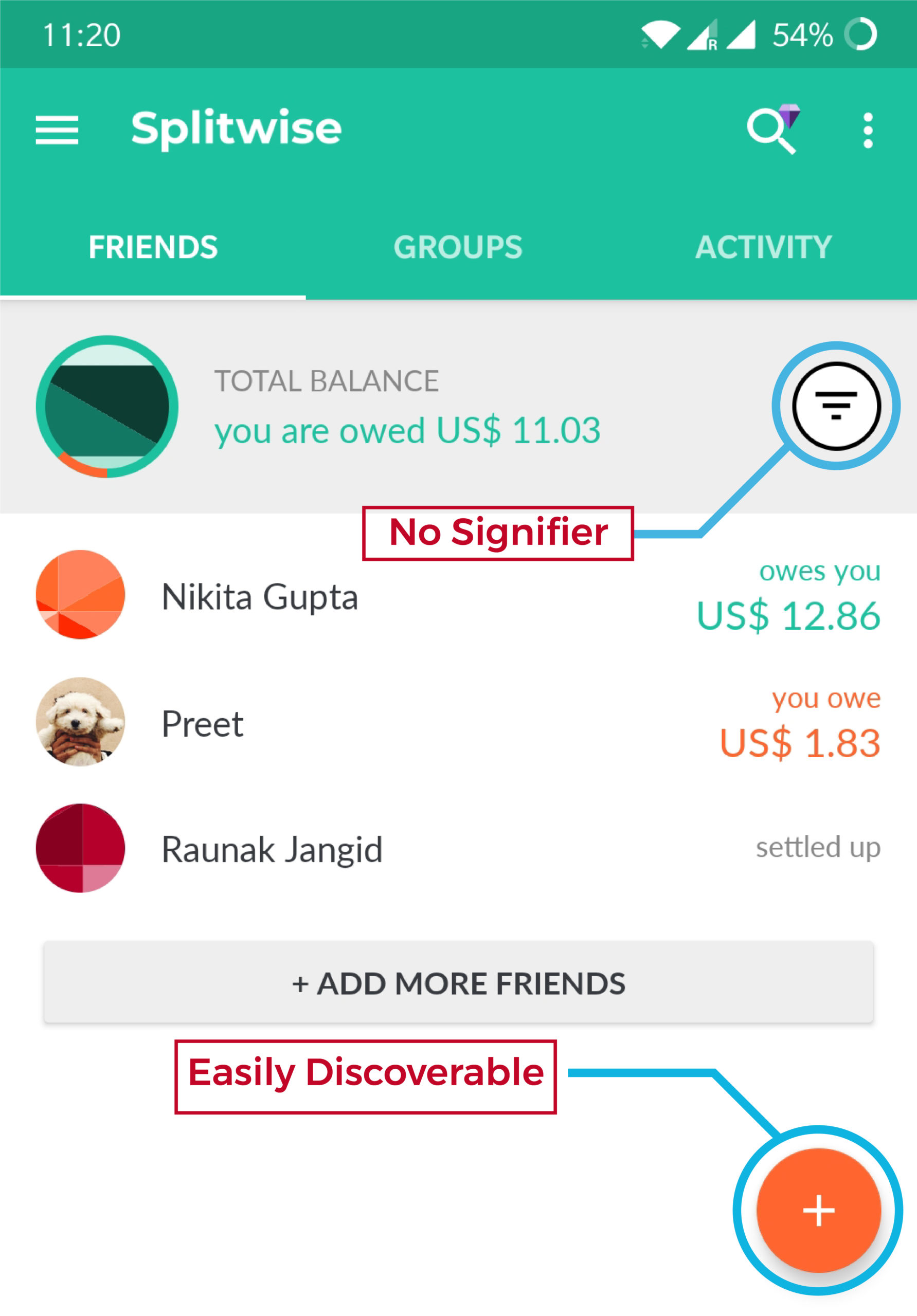Switch to the GROUPS tab

coord(457,247)
